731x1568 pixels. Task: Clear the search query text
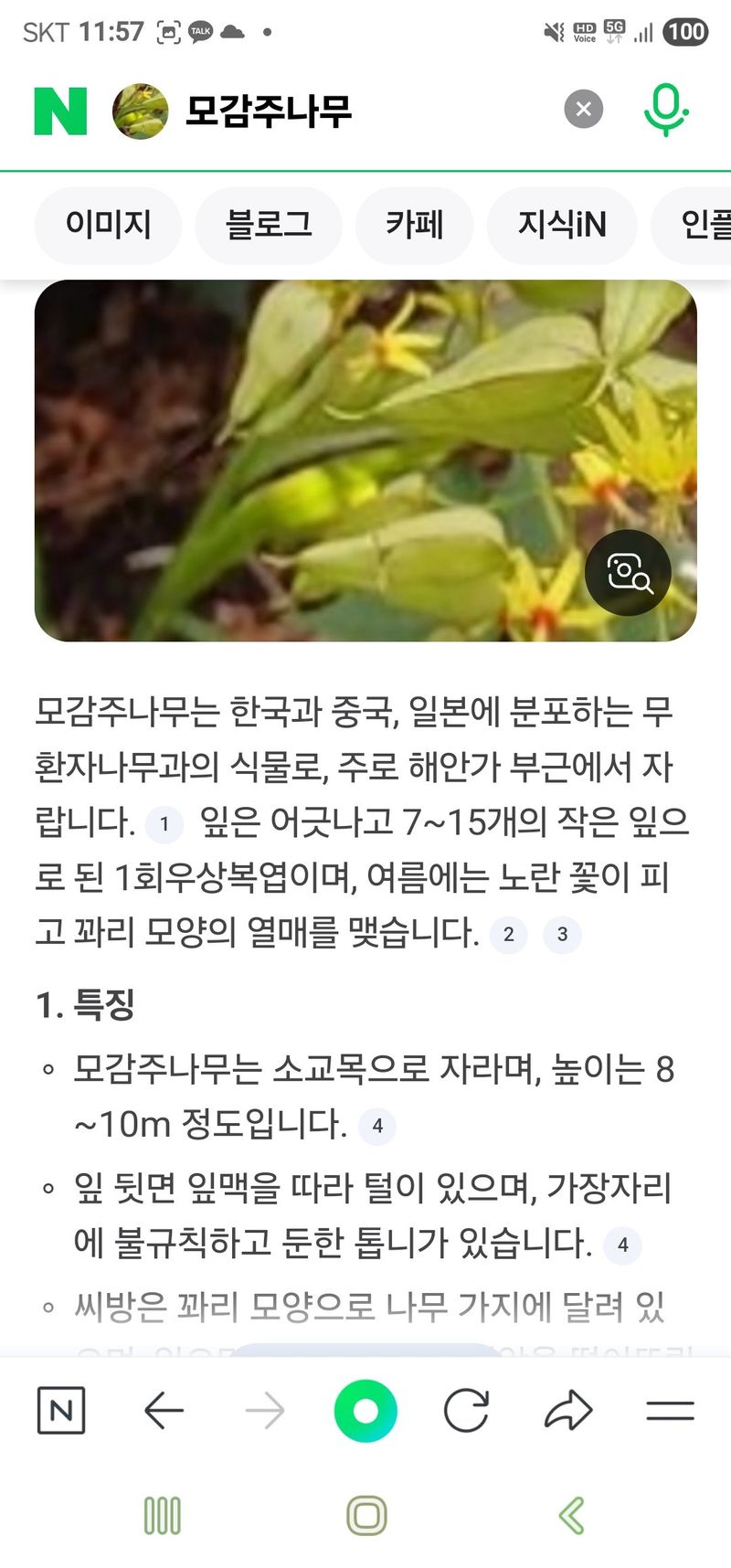(x=583, y=111)
